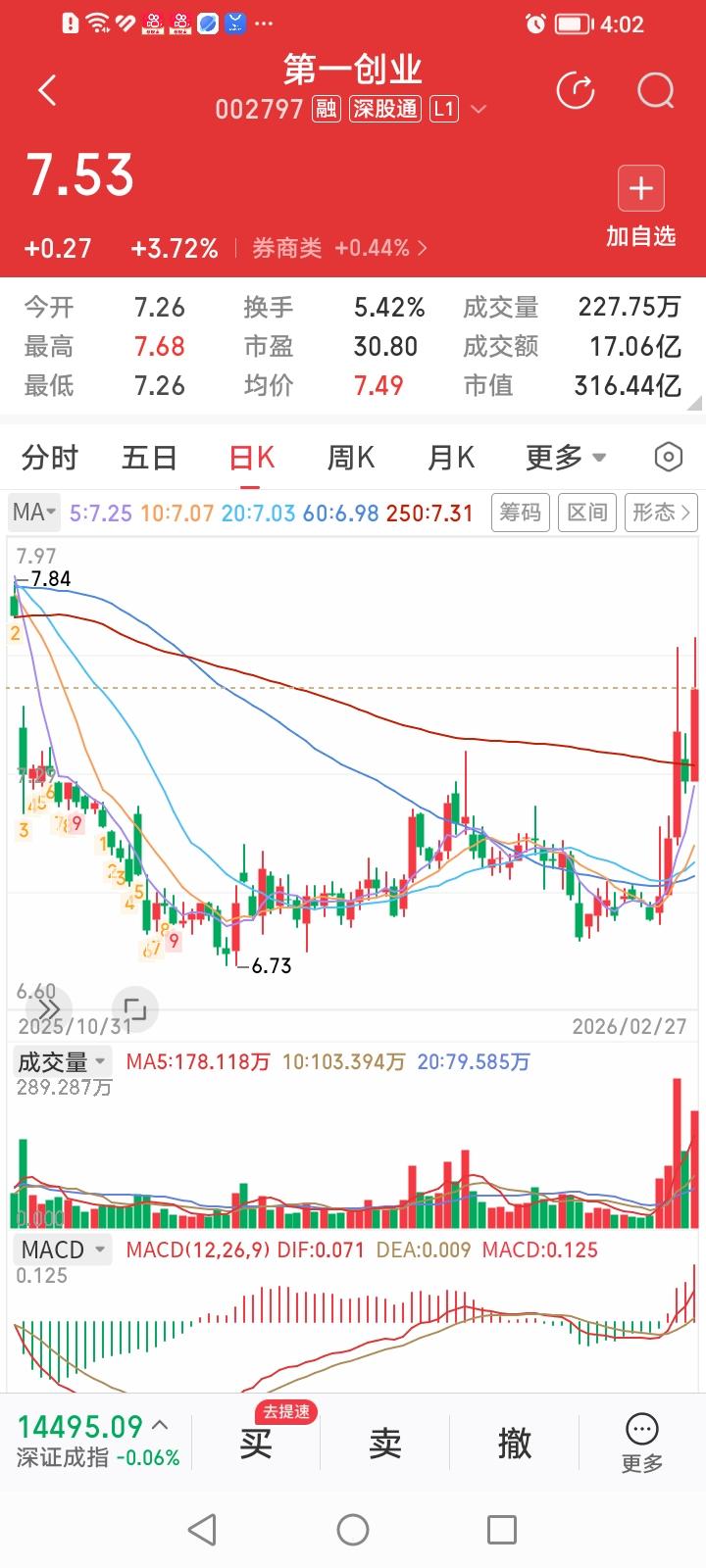Image resolution: width=706 pixels, height=1568 pixels.
Task: Click the double-arrow chart history icon
Action: (47, 1009)
